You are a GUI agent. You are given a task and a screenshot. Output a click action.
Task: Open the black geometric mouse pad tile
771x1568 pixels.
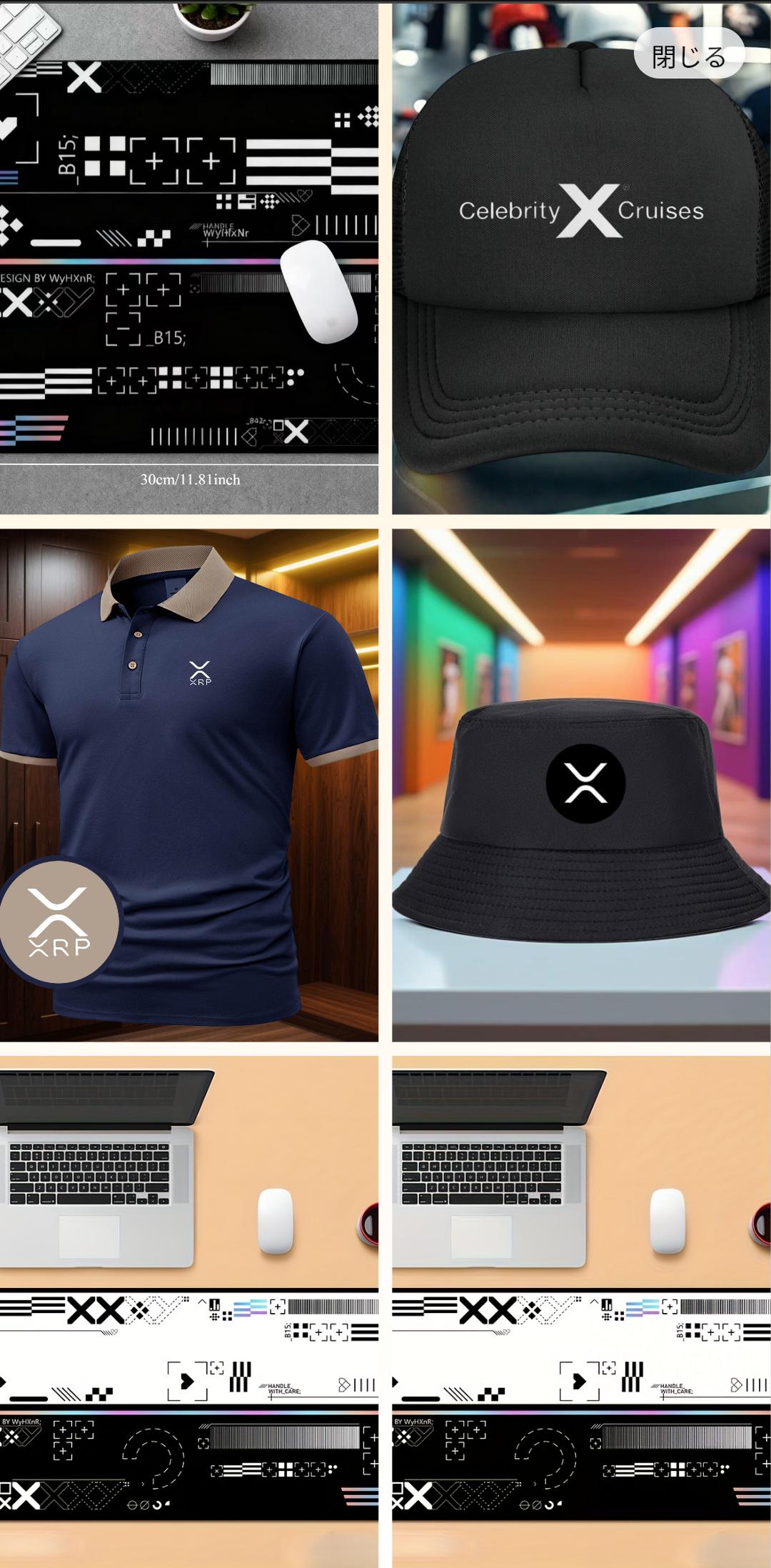pyautogui.click(x=188, y=257)
